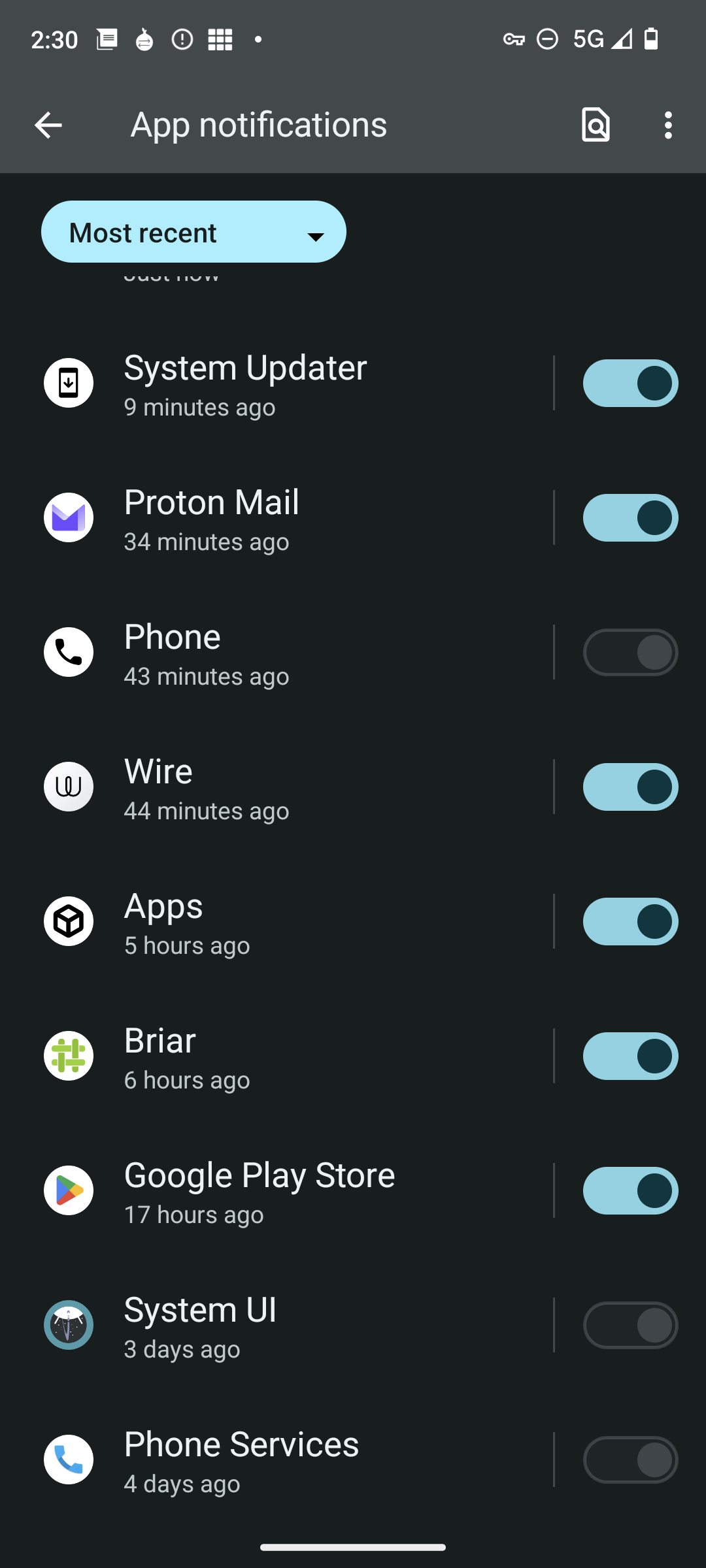The image size is (706, 1568).
Task: Turn off Google Play Store notifications
Action: 630,1191
